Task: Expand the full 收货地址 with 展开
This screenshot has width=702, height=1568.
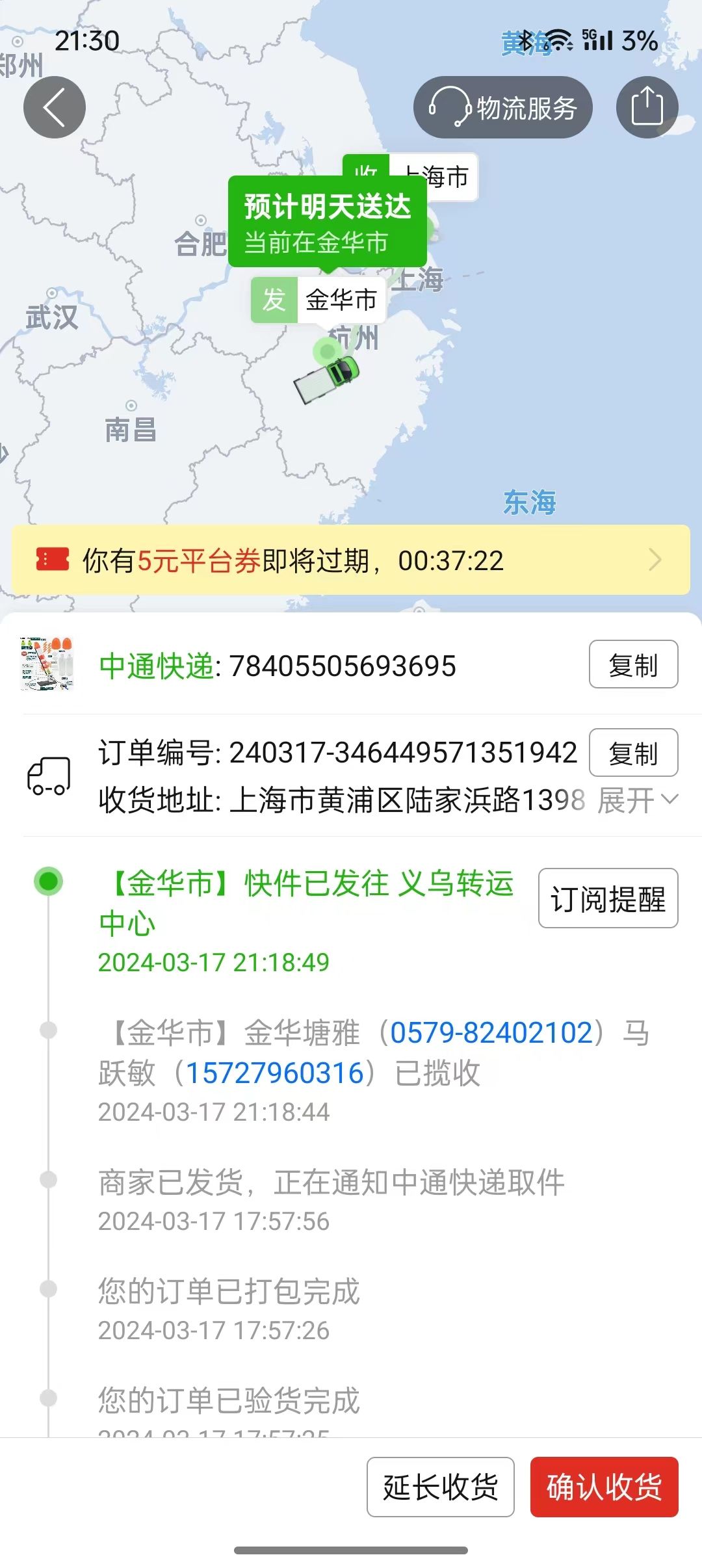Action: pyautogui.click(x=637, y=800)
